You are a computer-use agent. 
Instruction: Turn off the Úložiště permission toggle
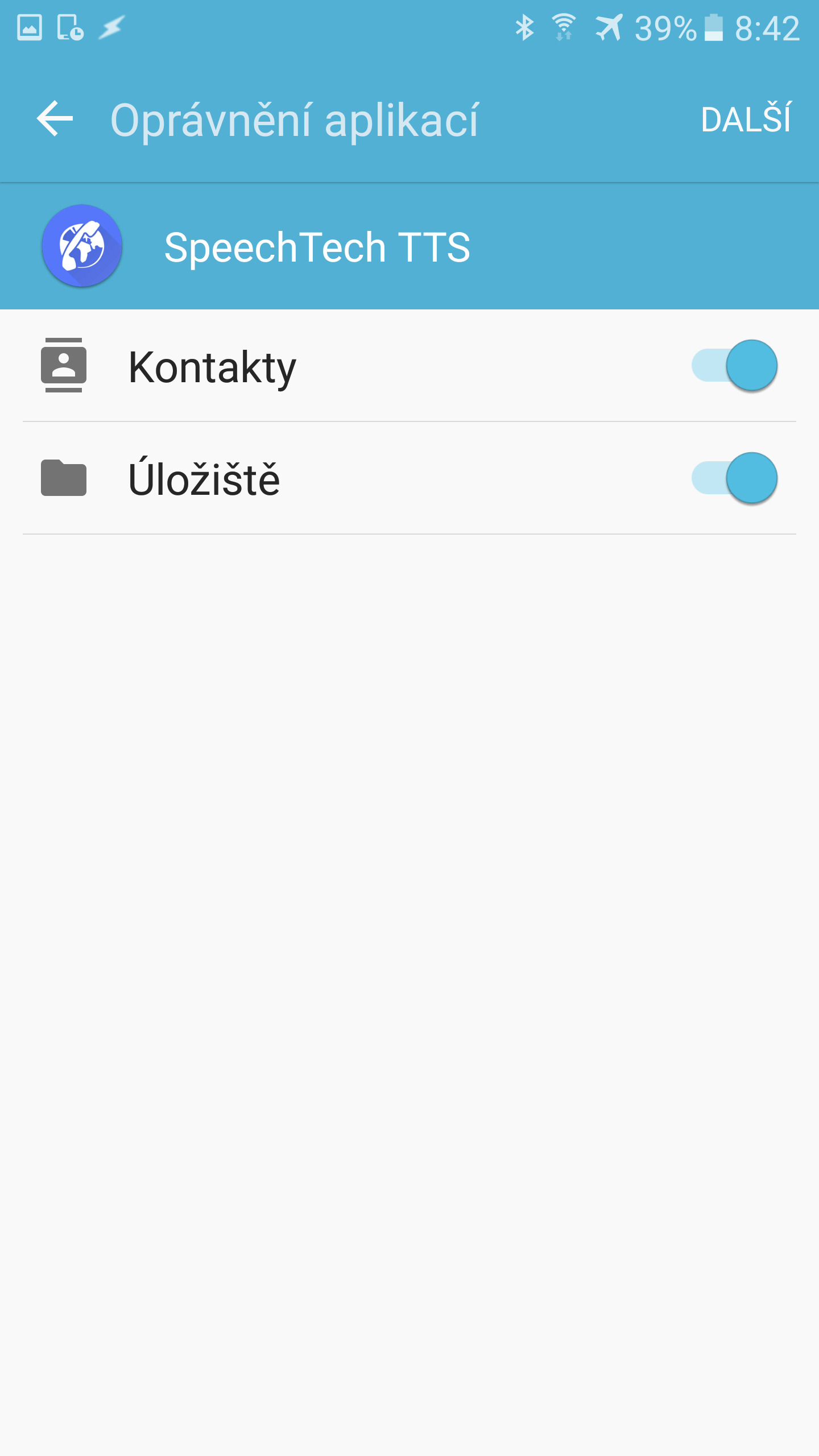734,478
